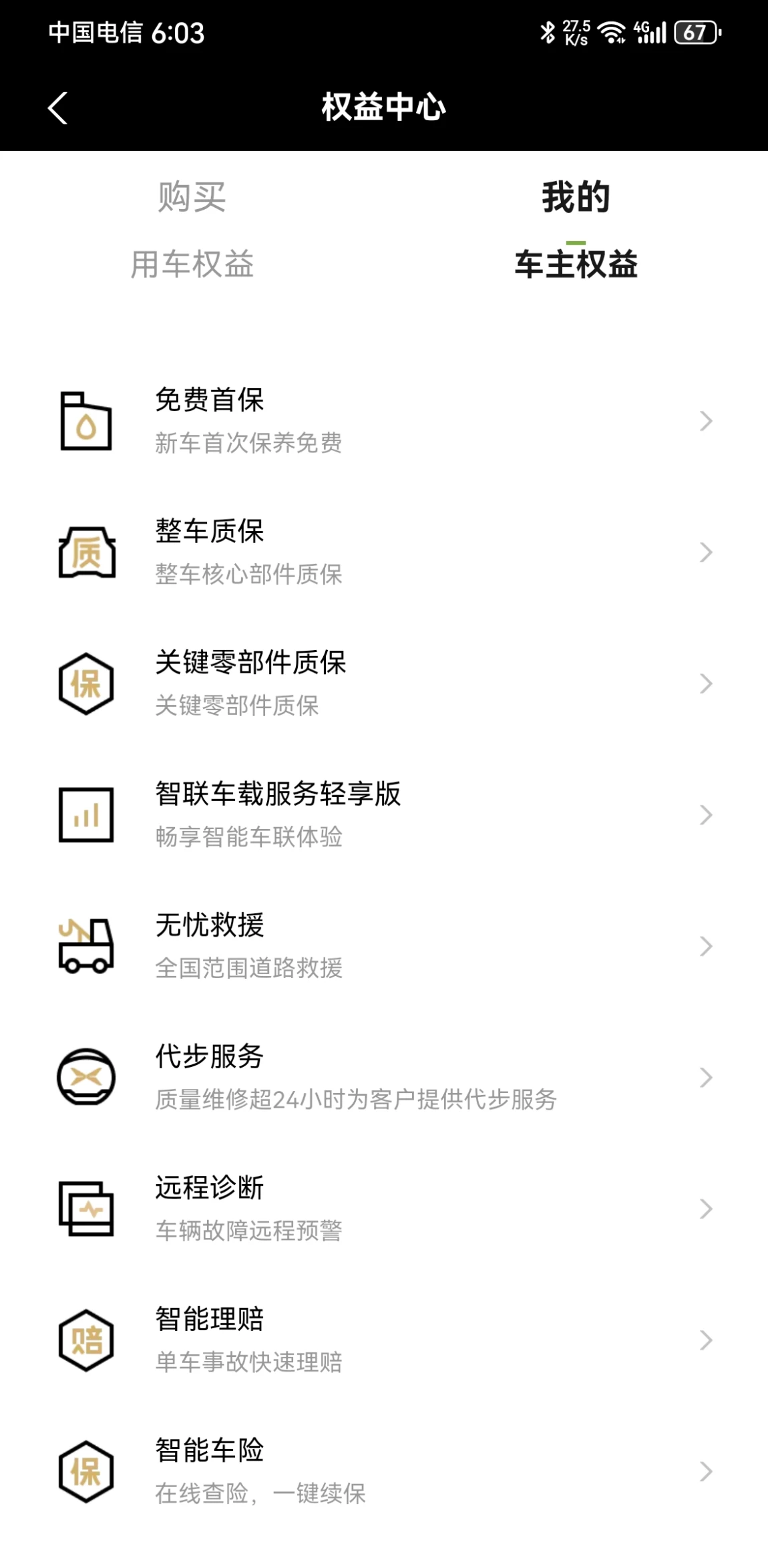The height and width of the screenshot is (1568, 768).
Task: View the 无忧救援 roadside rescue
Action: point(384,946)
